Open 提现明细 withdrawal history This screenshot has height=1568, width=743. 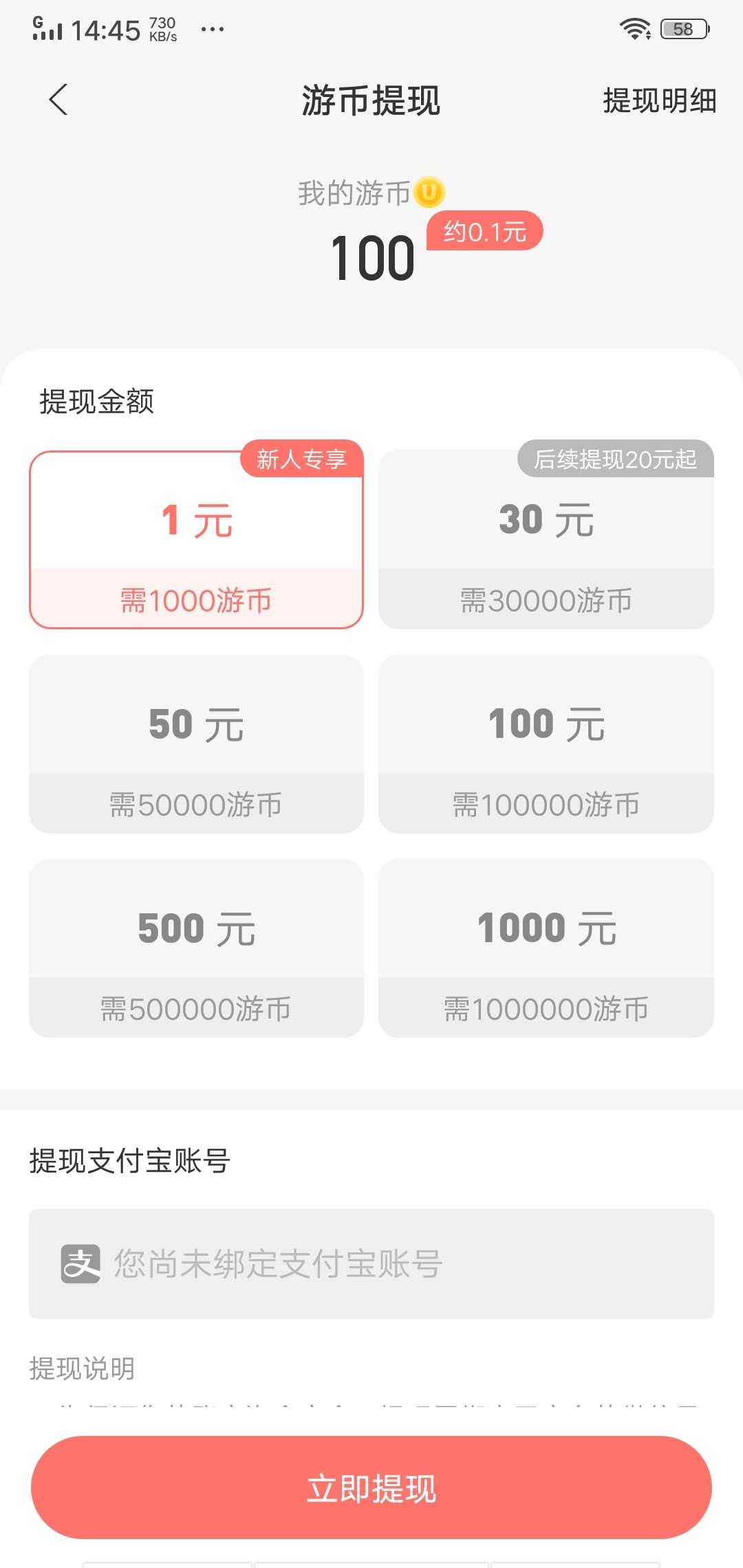659,101
